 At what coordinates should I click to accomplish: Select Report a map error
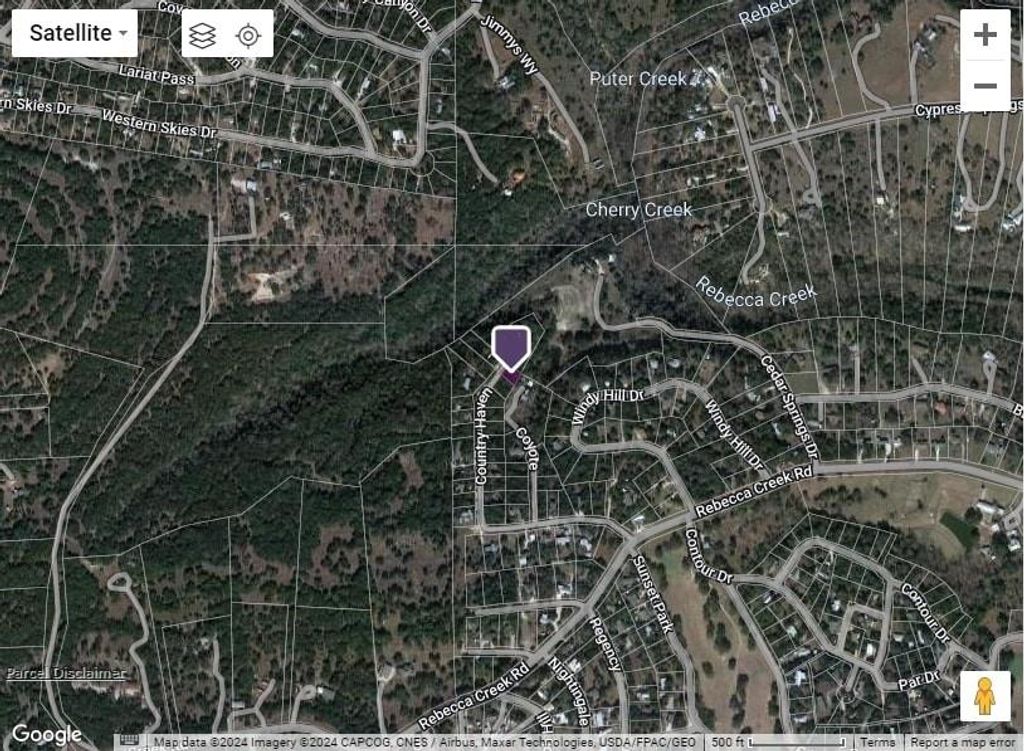click(963, 742)
